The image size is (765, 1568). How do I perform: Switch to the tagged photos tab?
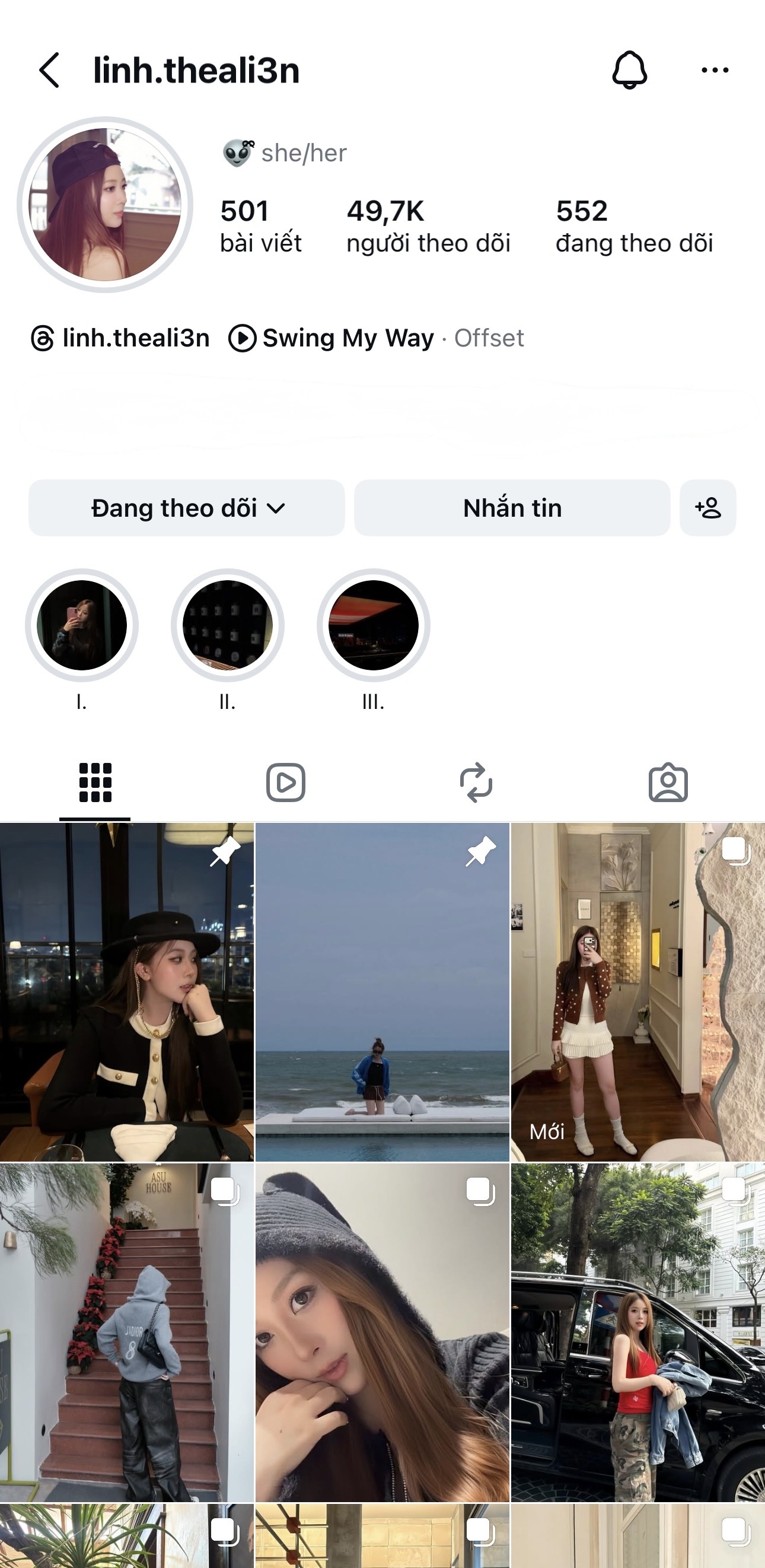(x=668, y=783)
